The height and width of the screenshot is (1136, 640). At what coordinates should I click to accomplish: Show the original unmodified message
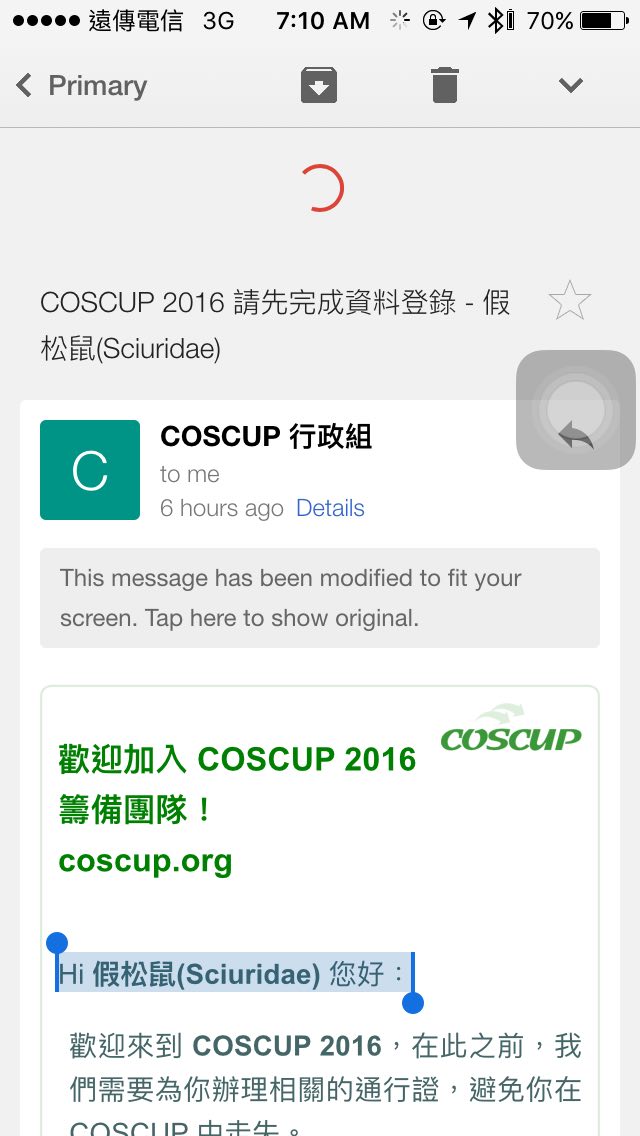coord(320,598)
